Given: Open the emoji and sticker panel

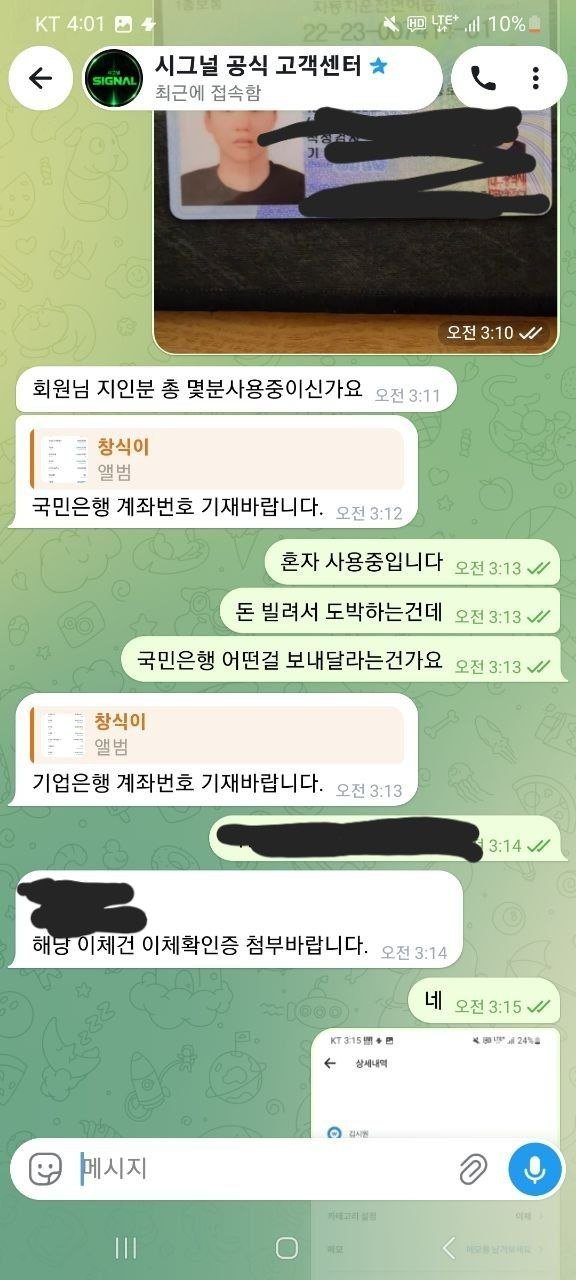Looking at the screenshot, I should point(45,1168).
